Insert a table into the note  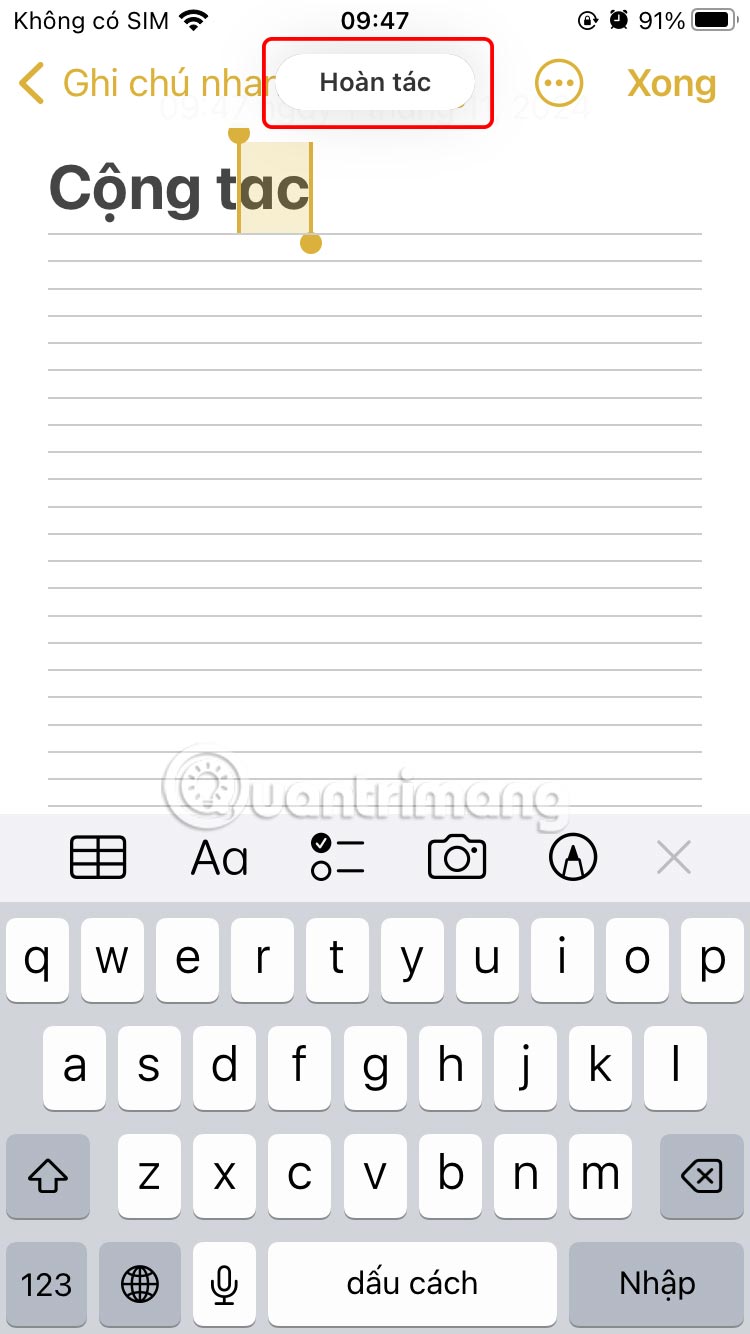pos(98,857)
